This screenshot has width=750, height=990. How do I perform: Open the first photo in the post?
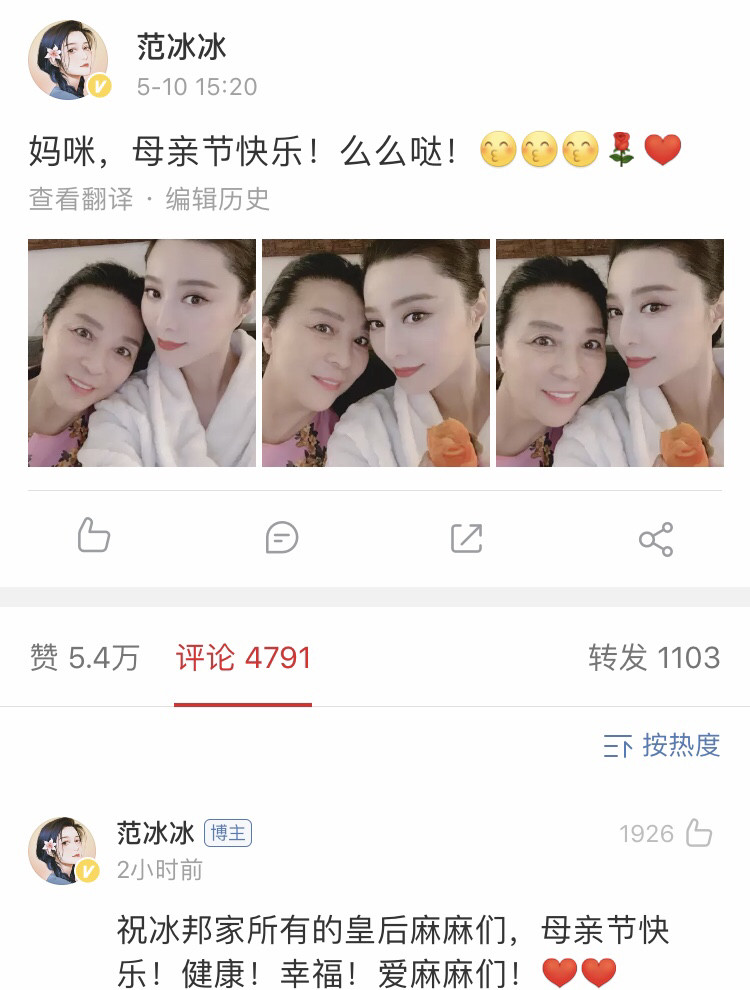[x=142, y=353]
